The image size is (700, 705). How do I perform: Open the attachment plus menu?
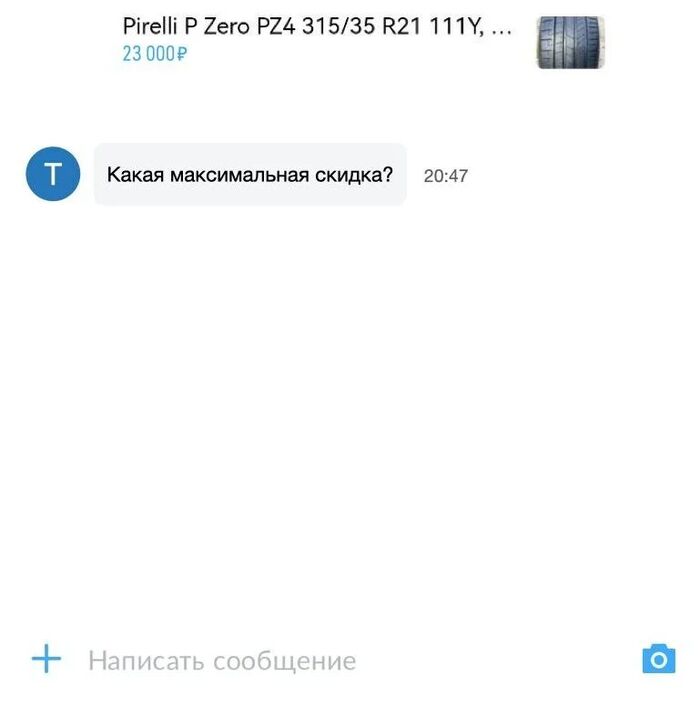point(46,659)
